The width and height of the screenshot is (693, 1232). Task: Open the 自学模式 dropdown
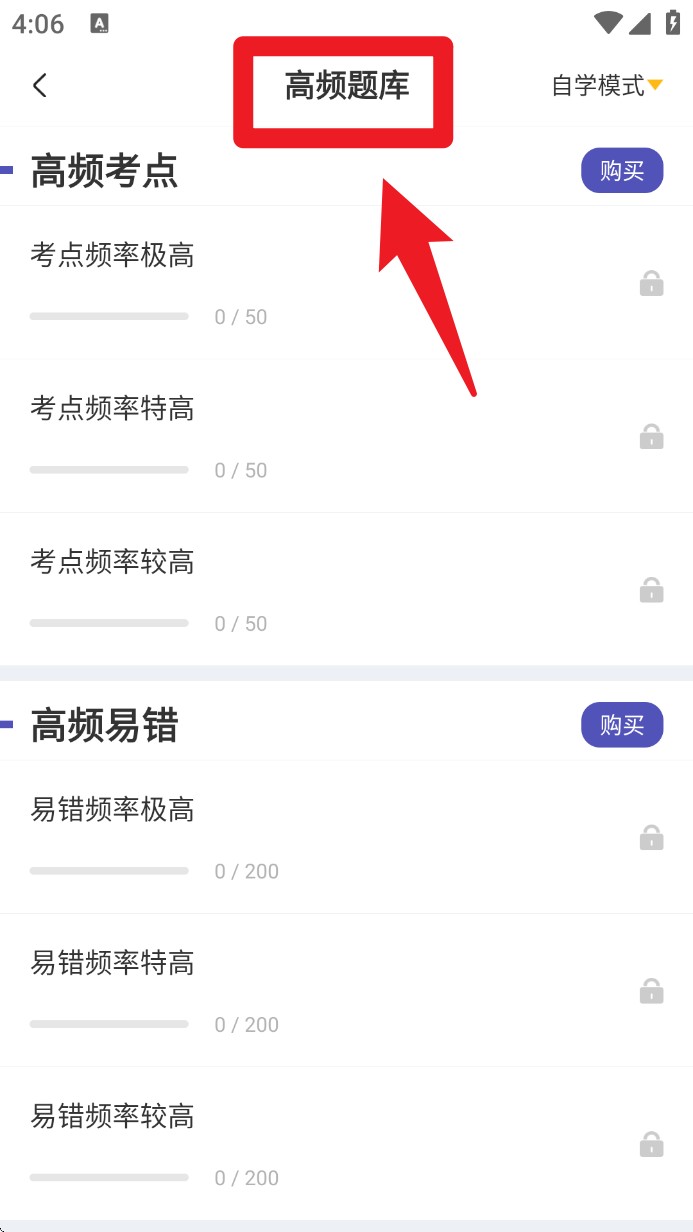[x=607, y=86]
